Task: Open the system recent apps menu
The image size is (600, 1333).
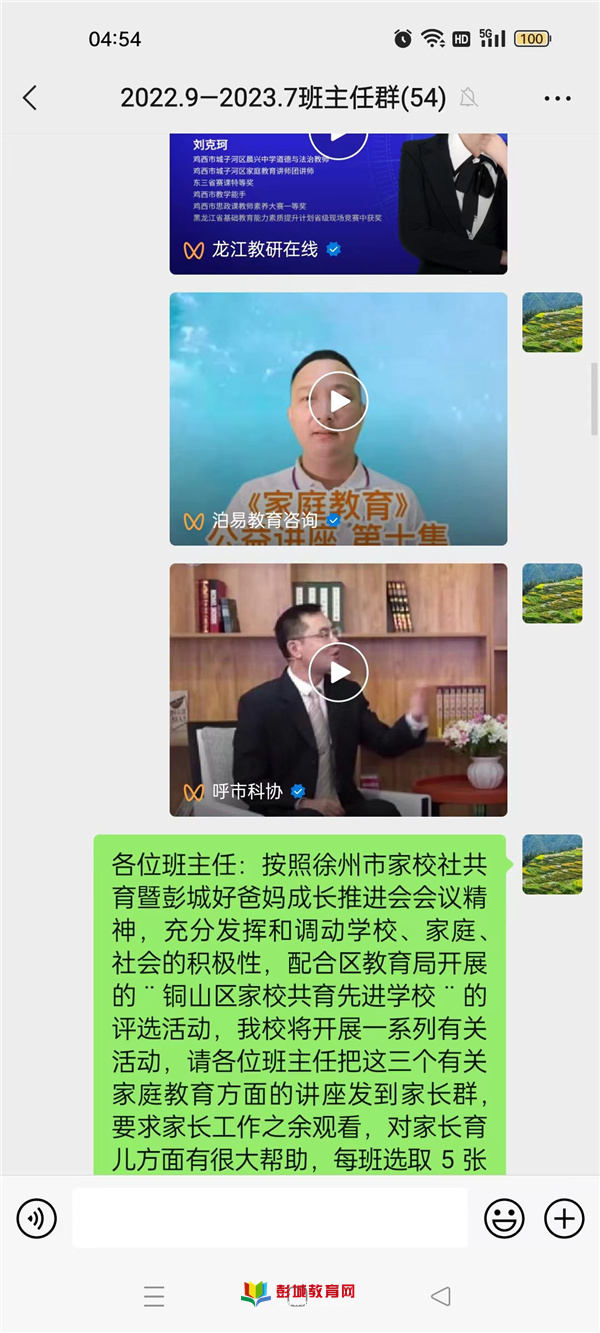Action: coord(154,1297)
